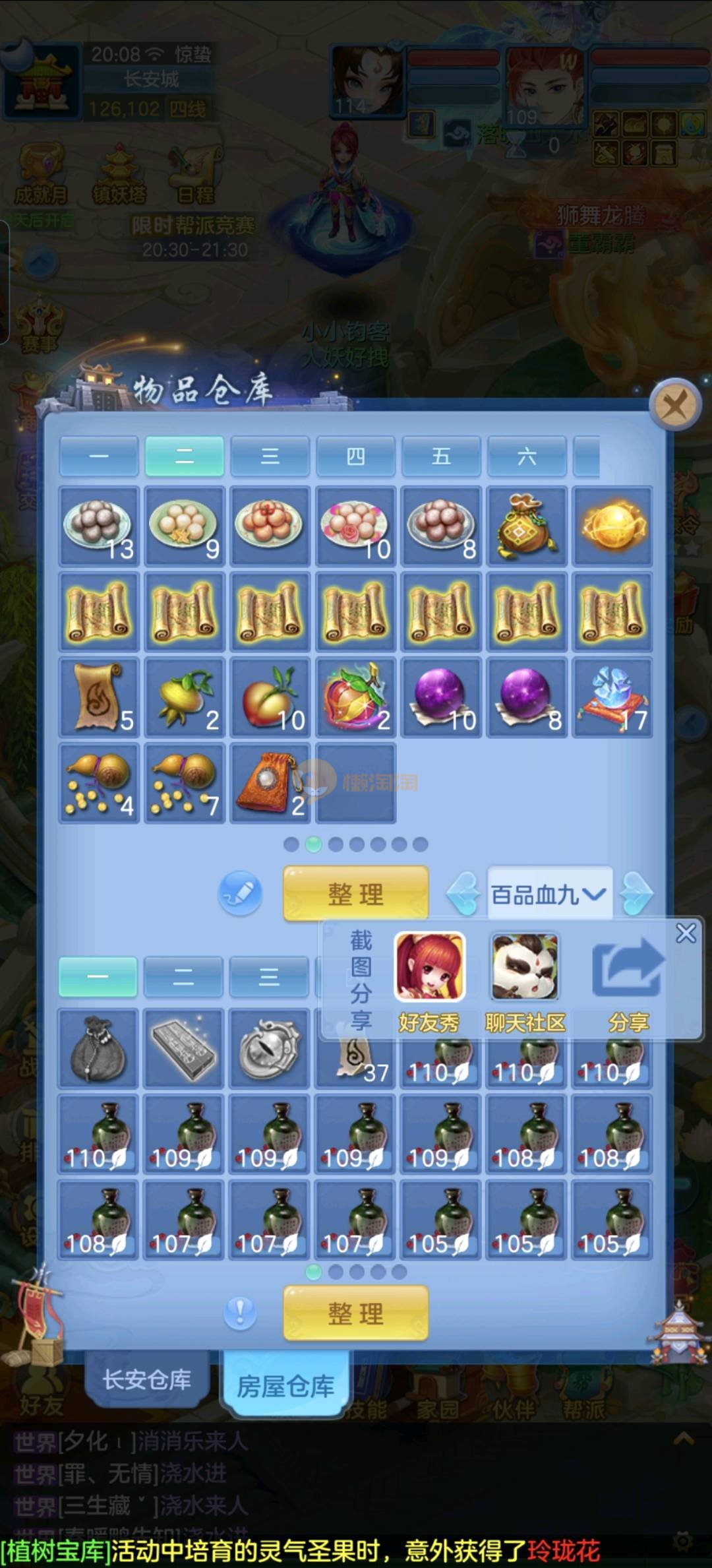This screenshot has height=1568, width=712.
Task: Tap the pencil rename icon
Action: 240,894
